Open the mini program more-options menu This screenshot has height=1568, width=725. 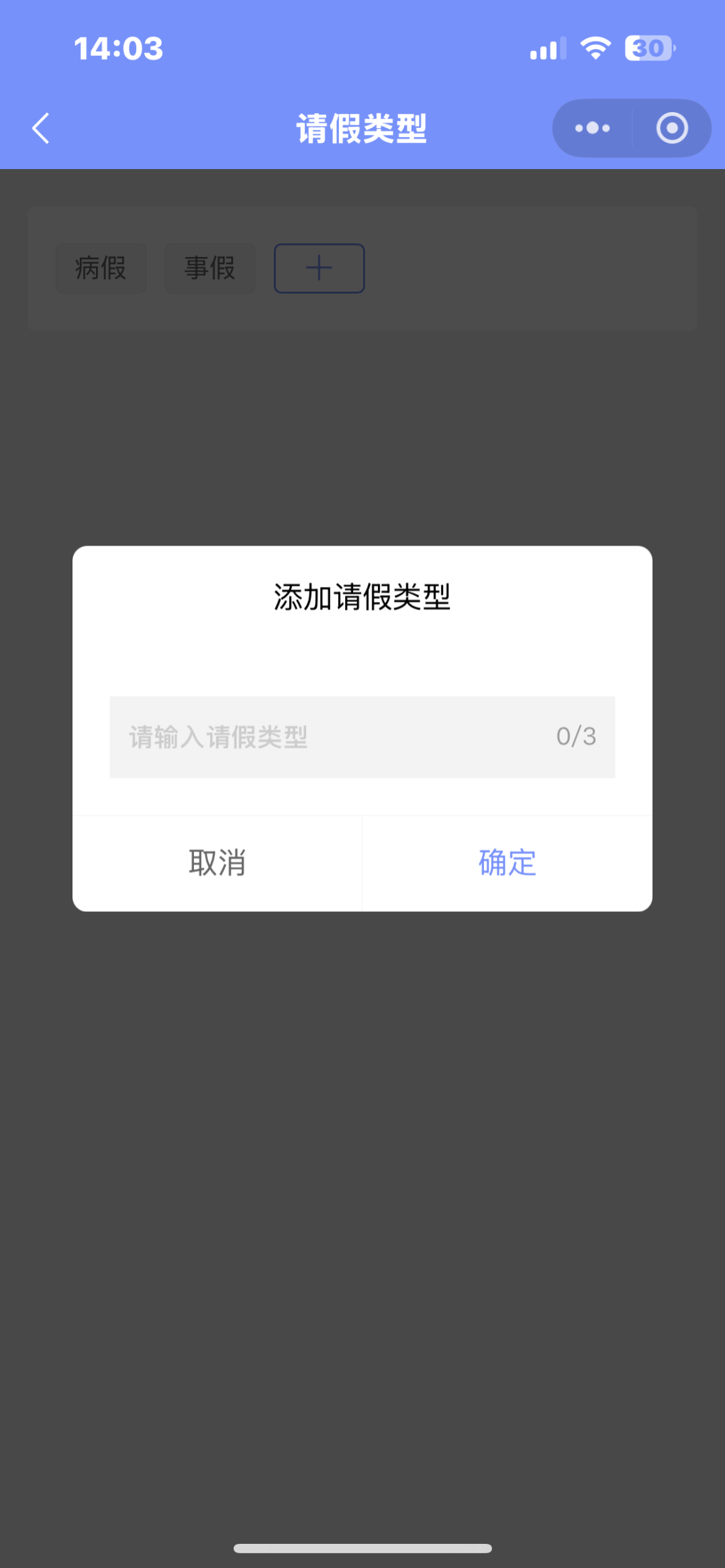592,128
